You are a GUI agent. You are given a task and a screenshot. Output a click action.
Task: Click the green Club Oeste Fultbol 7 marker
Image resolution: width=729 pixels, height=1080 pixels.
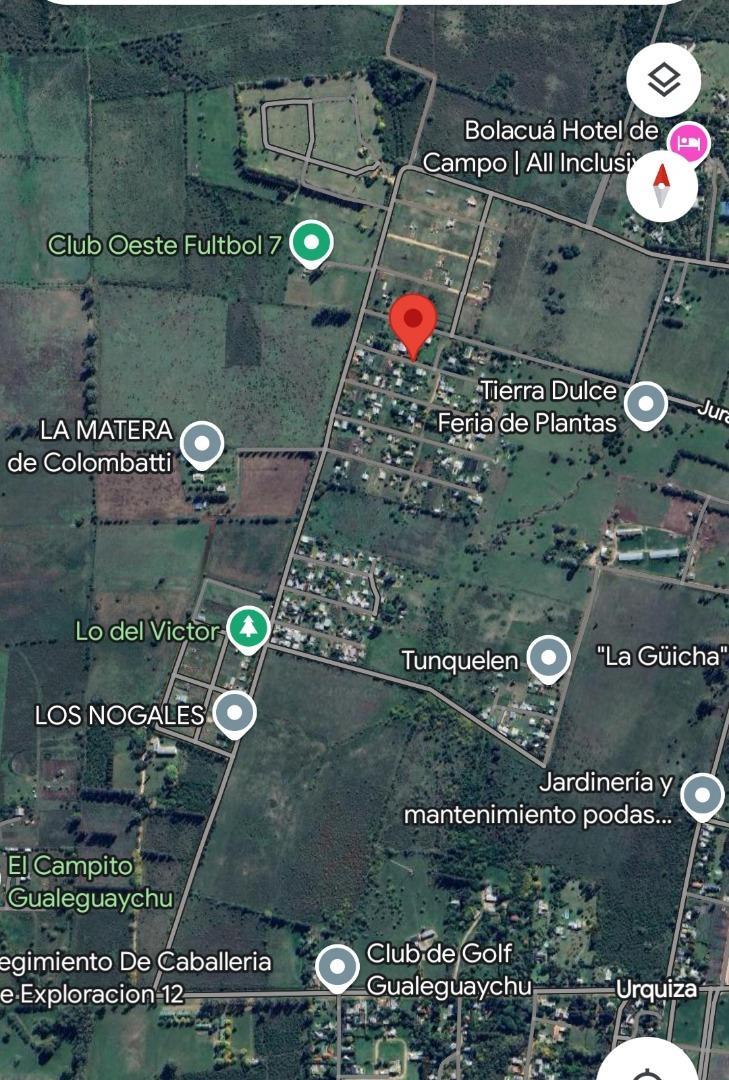click(311, 241)
